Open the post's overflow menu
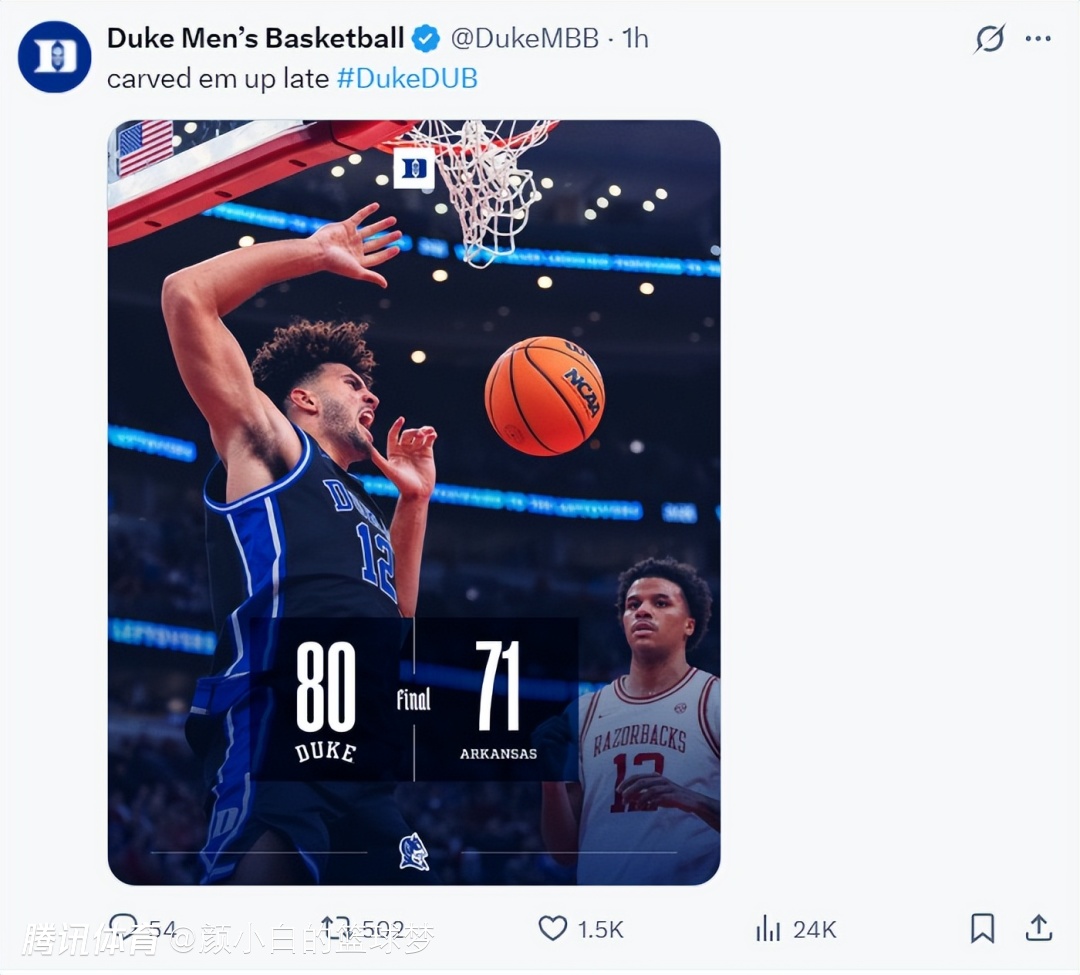Image resolution: width=1080 pixels, height=975 pixels. click(x=1038, y=39)
